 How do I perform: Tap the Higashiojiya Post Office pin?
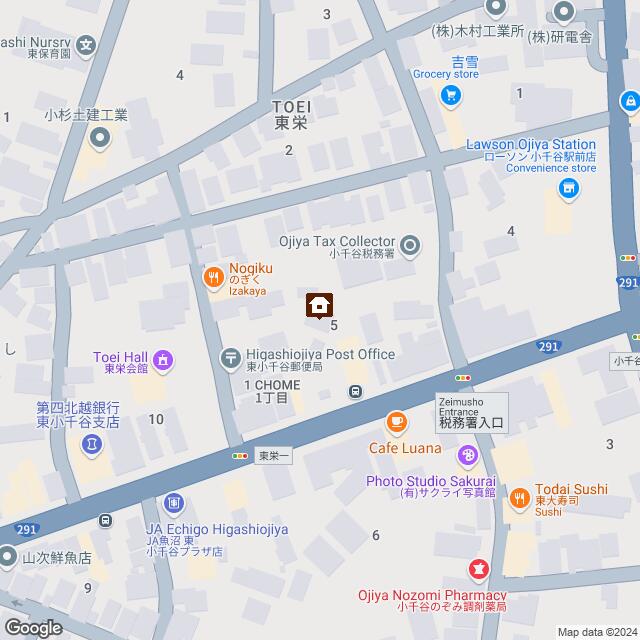click(230, 357)
